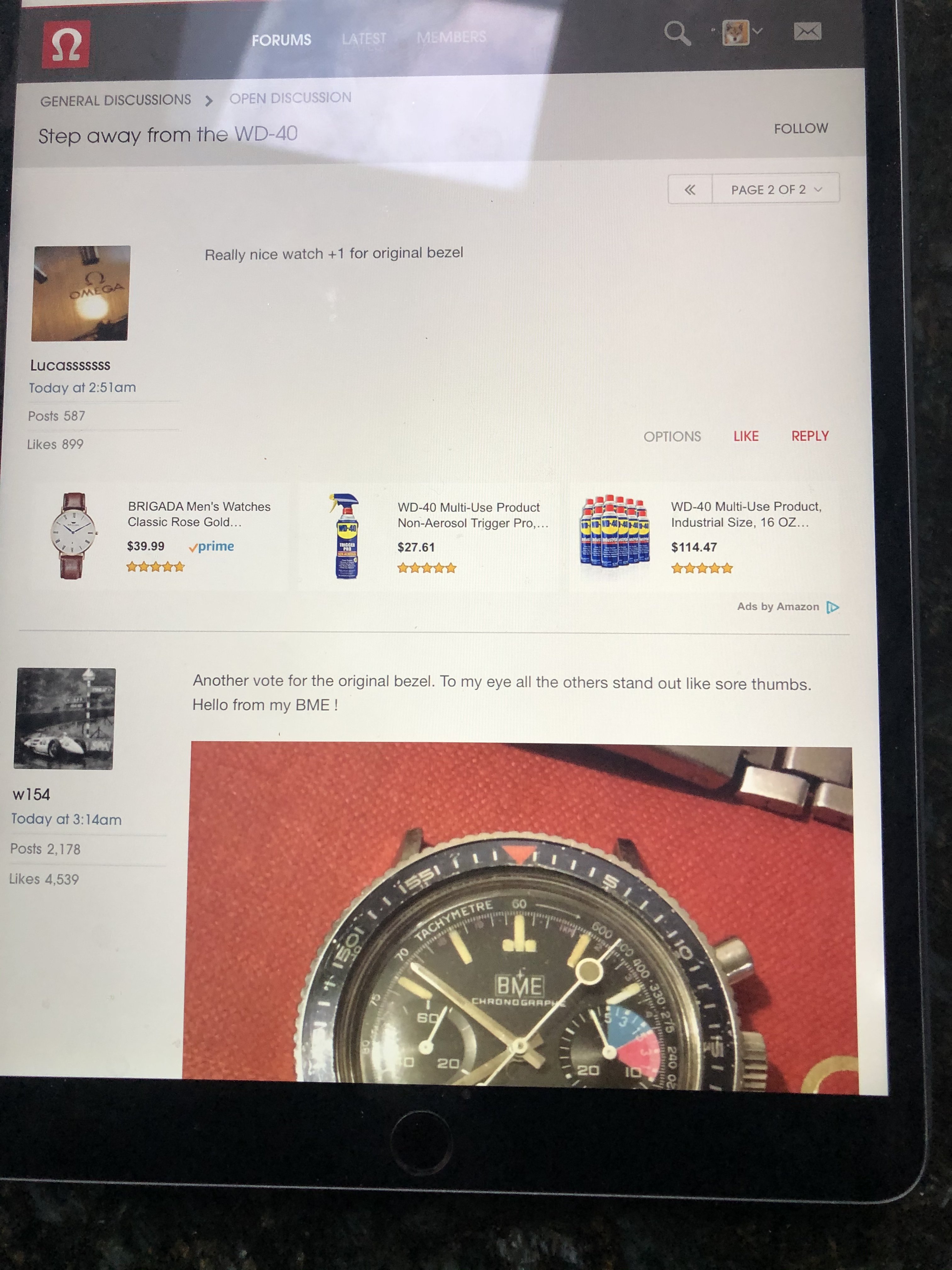Screen dimensions: 952x1270
Task: Reply to Lucasssssss's post
Action: coord(810,436)
